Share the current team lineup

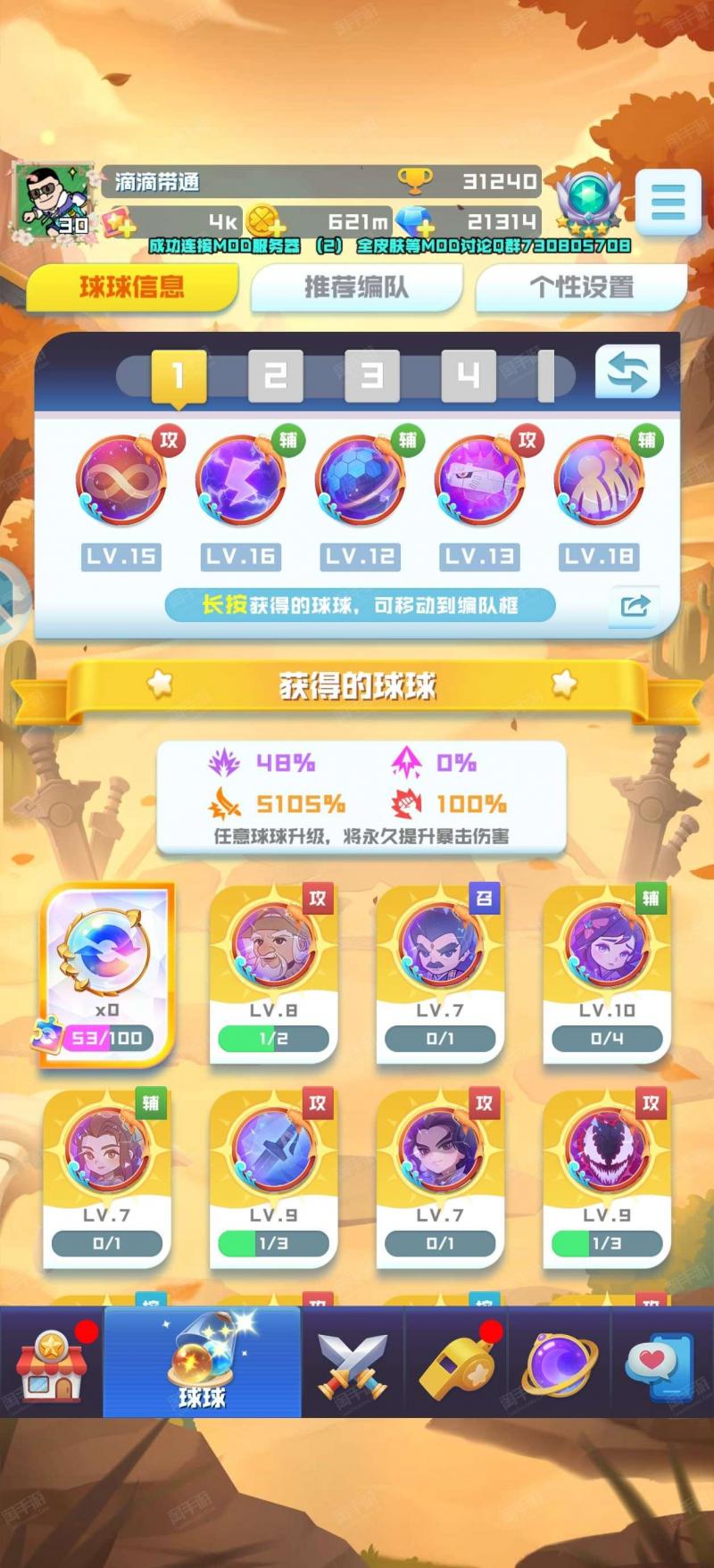click(634, 606)
